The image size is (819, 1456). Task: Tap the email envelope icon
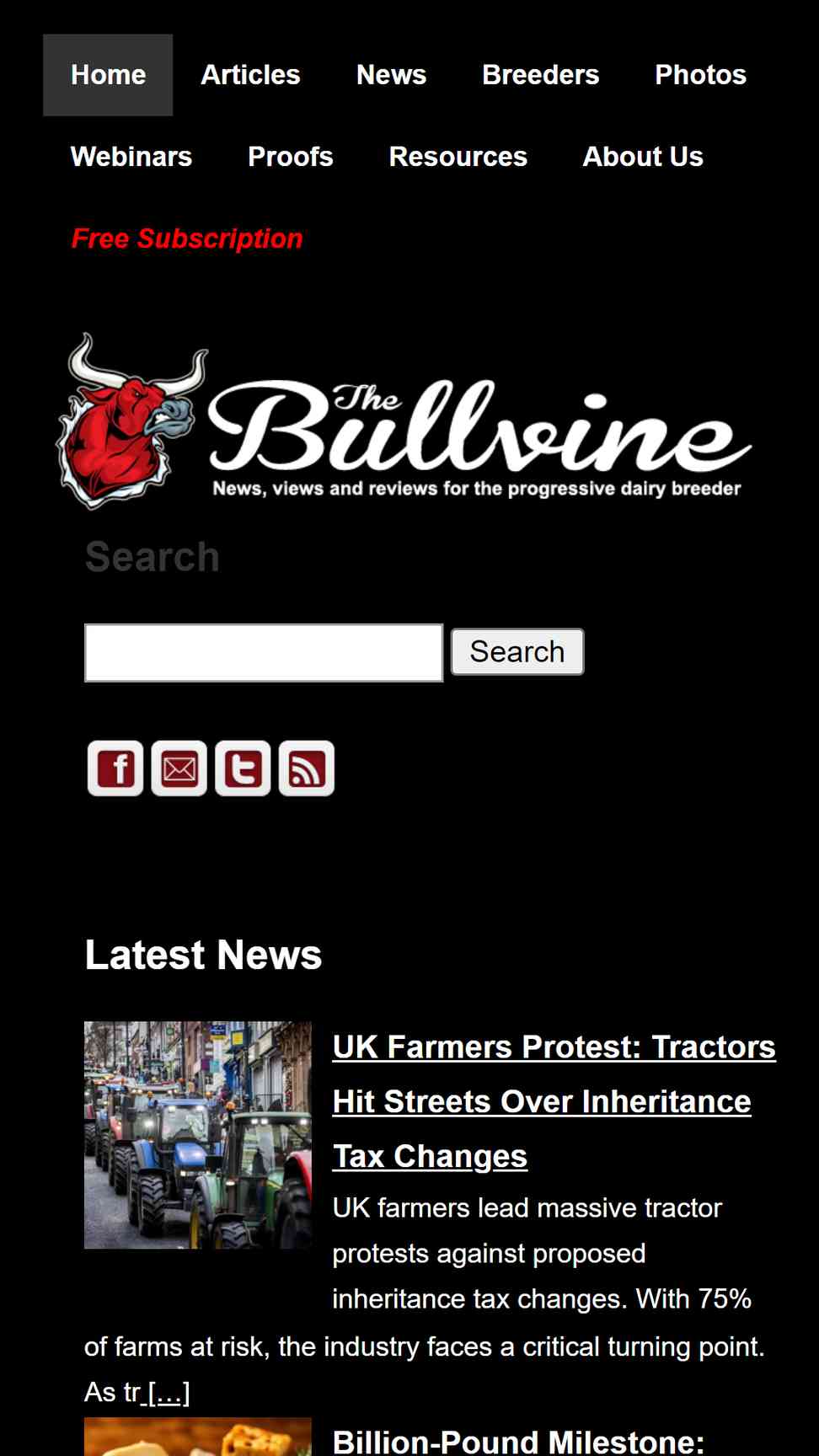(x=179, y=768)
